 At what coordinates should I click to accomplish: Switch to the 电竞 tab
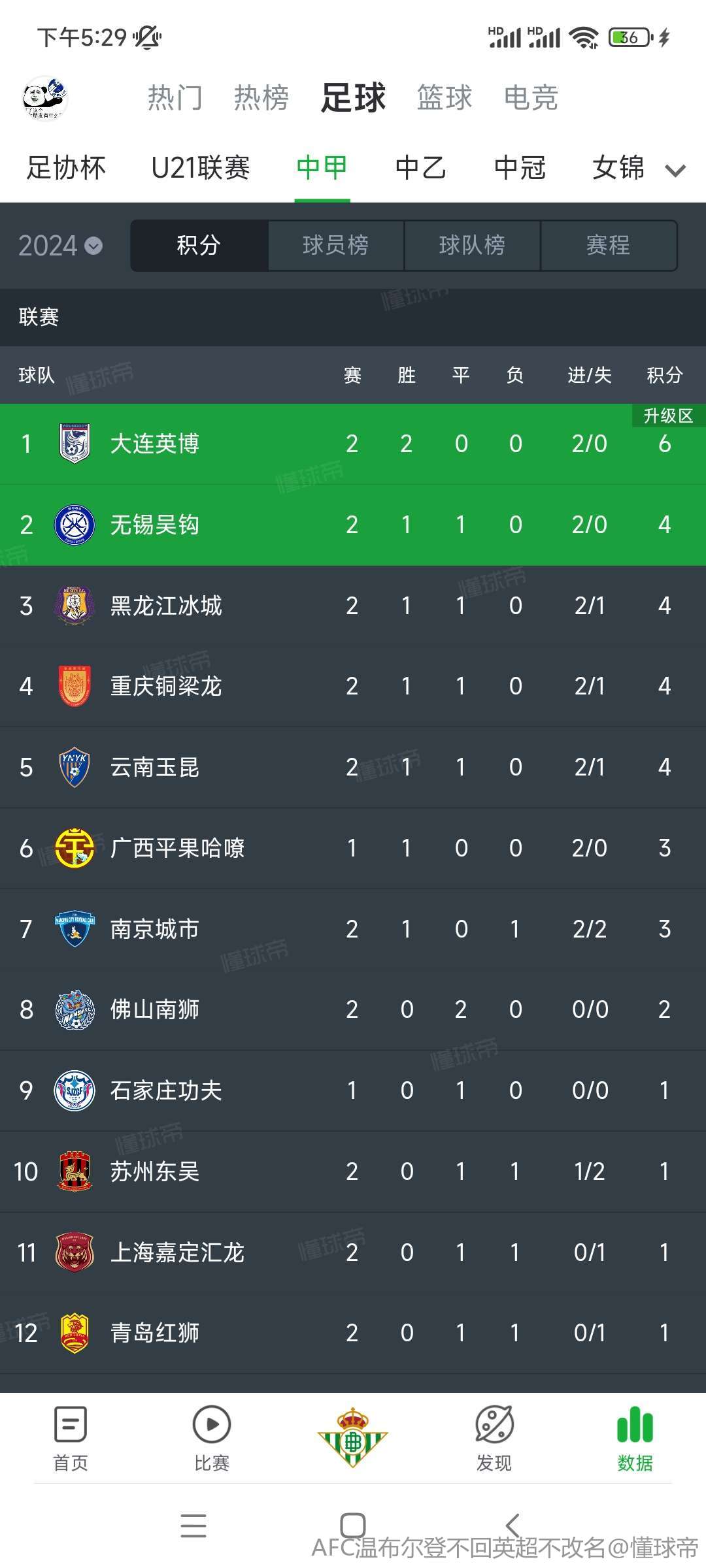(531, 98)
